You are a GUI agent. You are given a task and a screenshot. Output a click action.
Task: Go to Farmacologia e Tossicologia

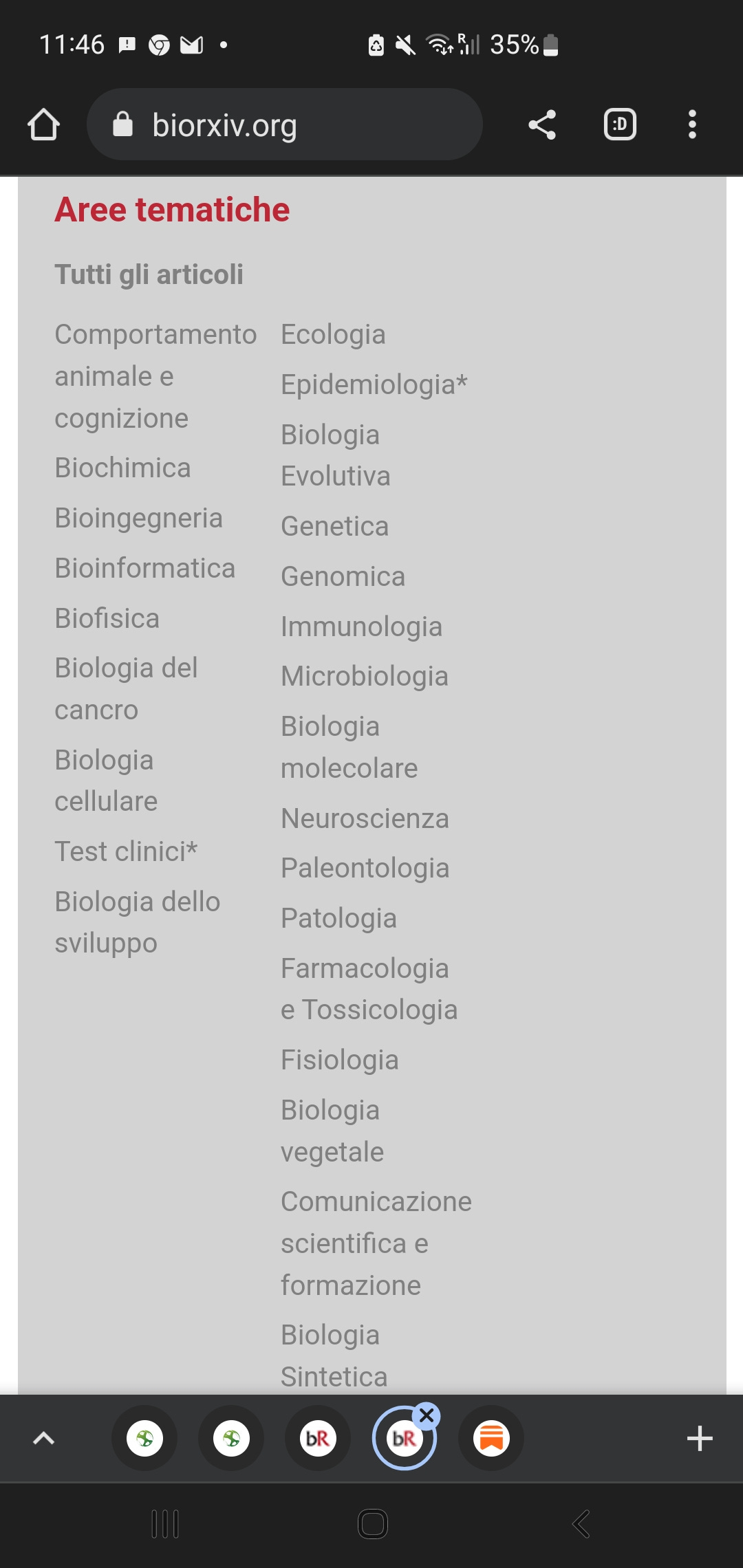coord(369,989)
